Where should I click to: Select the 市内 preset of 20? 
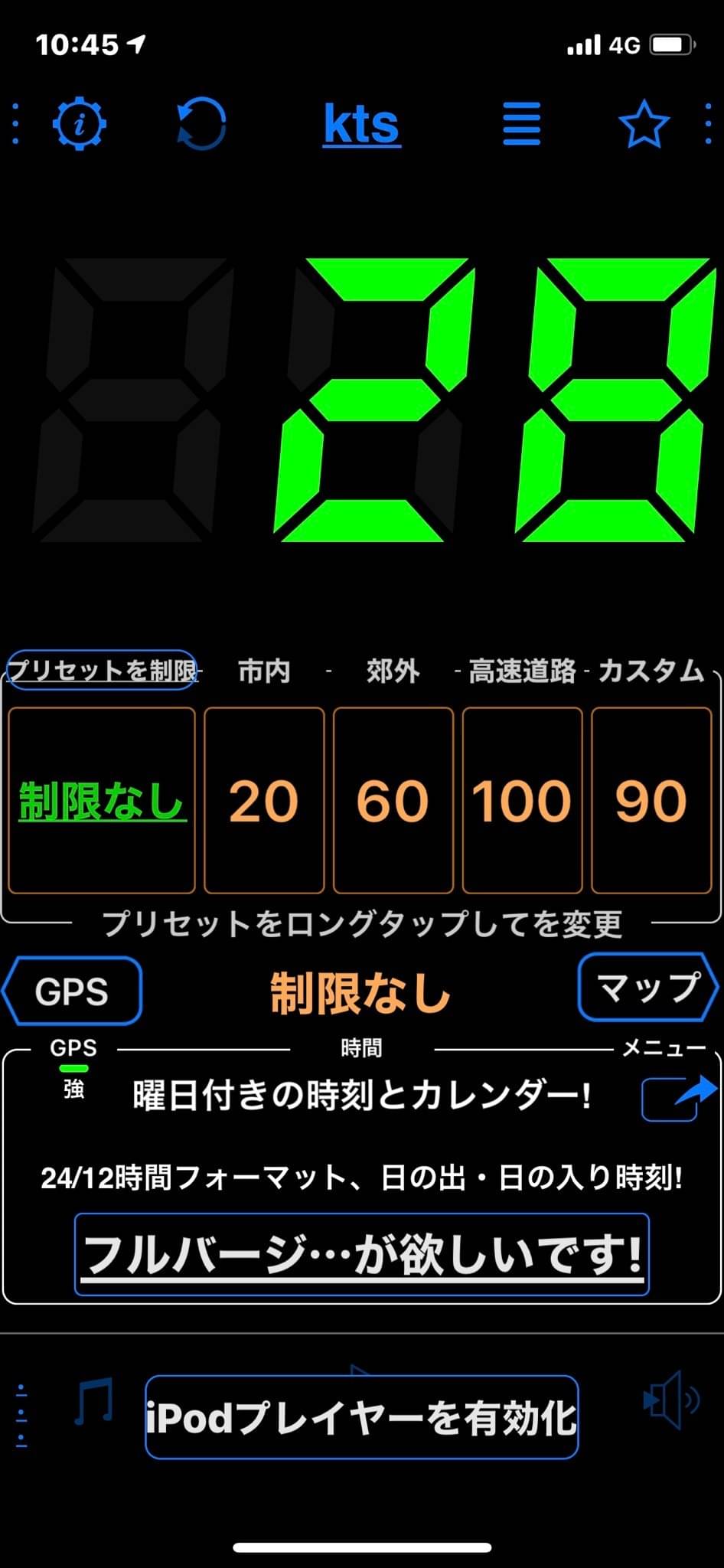coord(264,801)
